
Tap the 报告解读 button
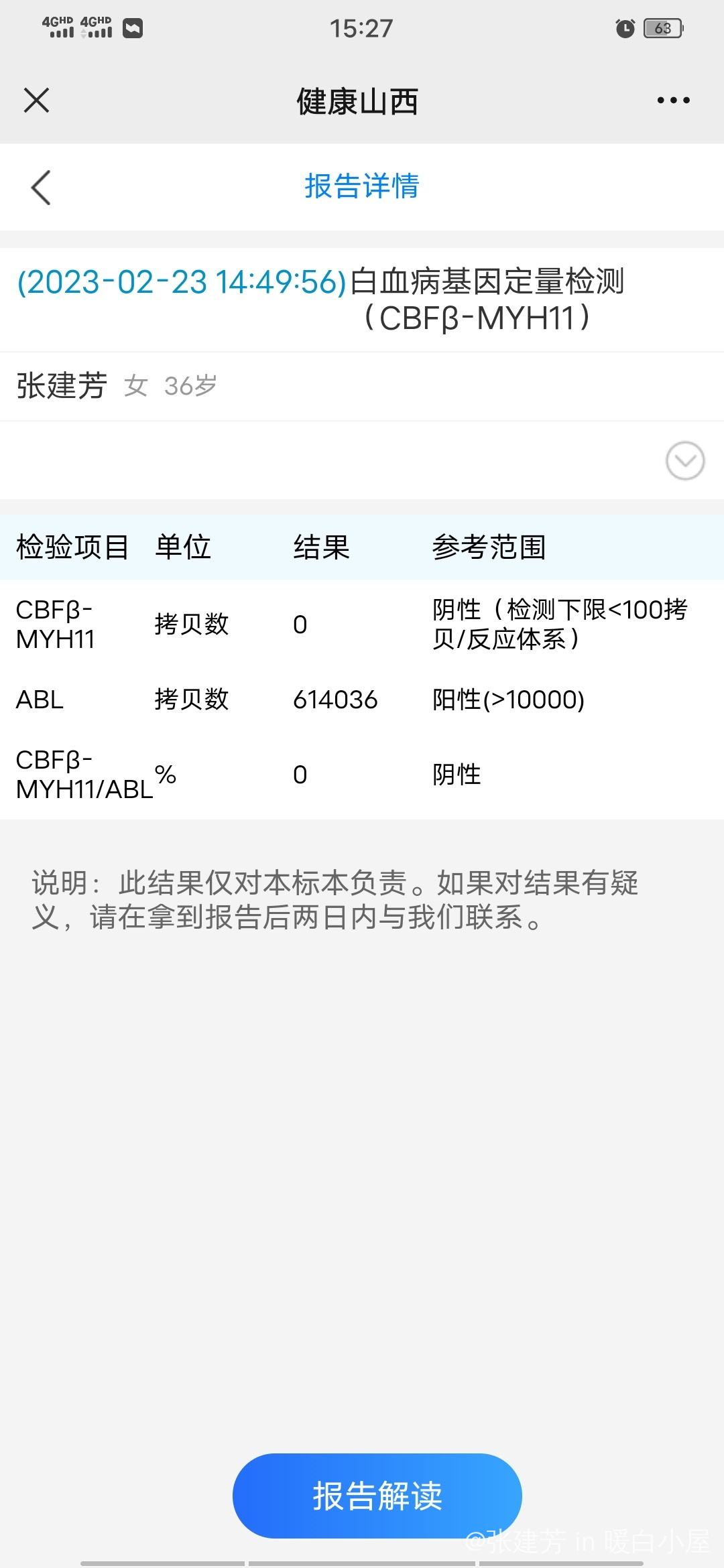(377, 1496)
